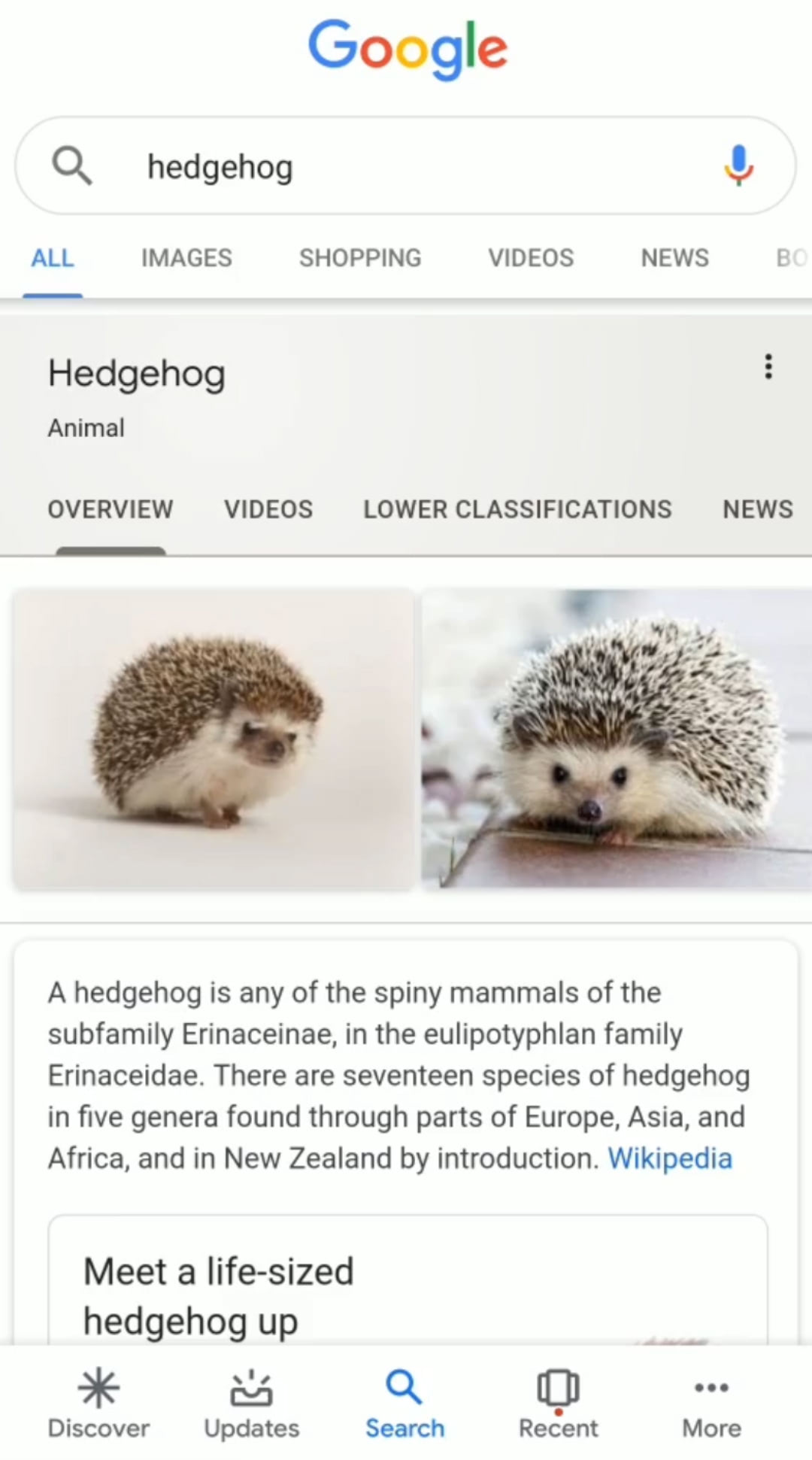Select the Lower Classifications tab

click(x=517, y=509)
